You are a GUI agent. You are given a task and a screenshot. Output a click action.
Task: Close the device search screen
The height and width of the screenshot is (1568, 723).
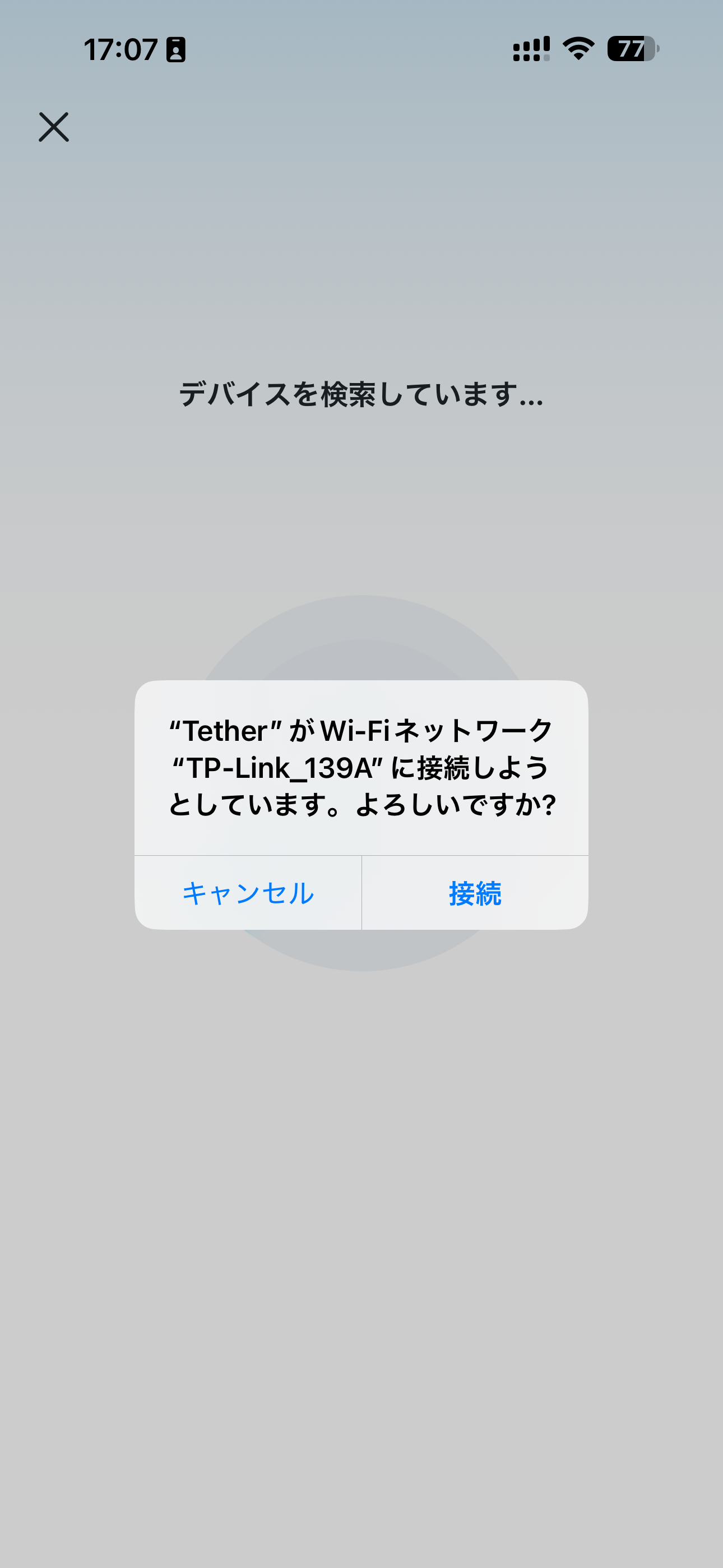pos(54,127)
